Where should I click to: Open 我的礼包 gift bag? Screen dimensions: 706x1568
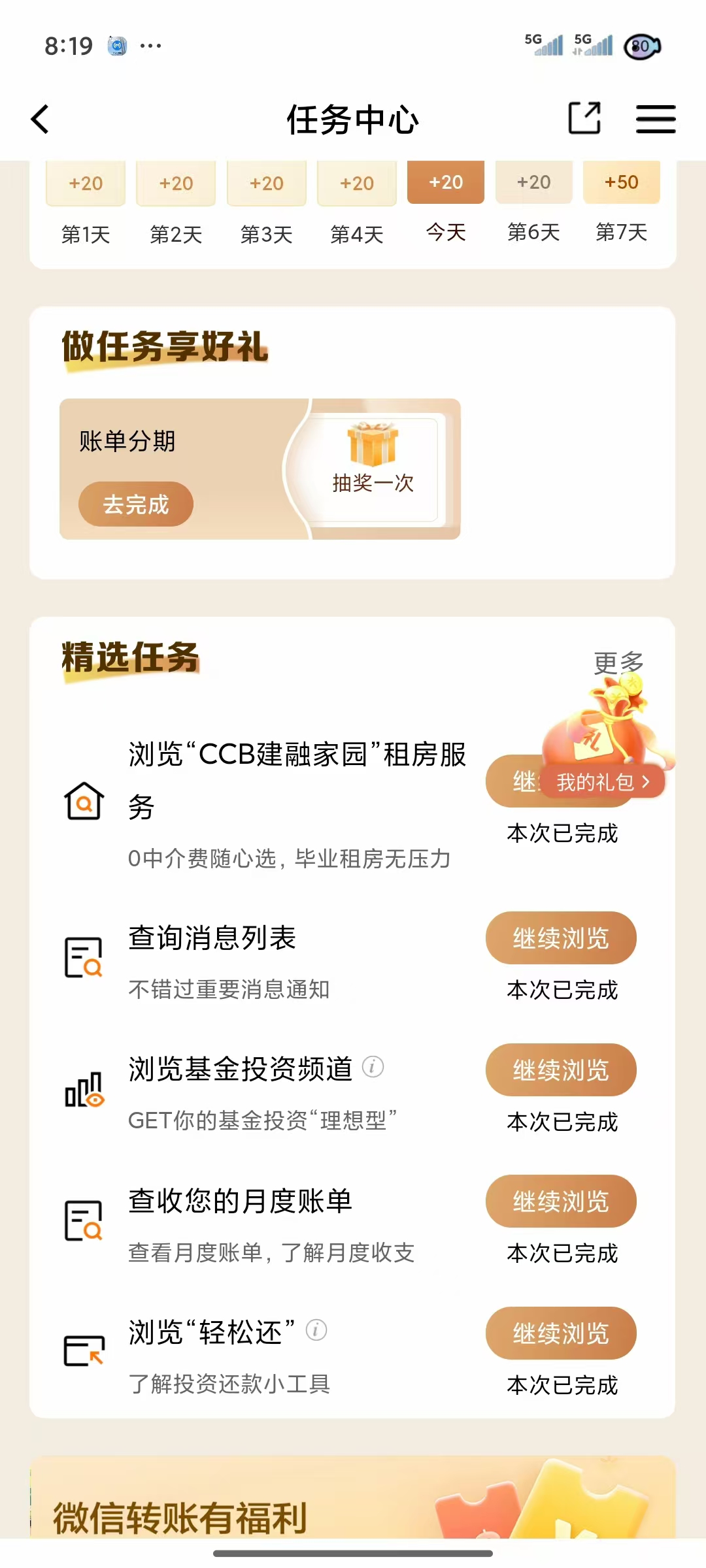[x=602, y=781]
